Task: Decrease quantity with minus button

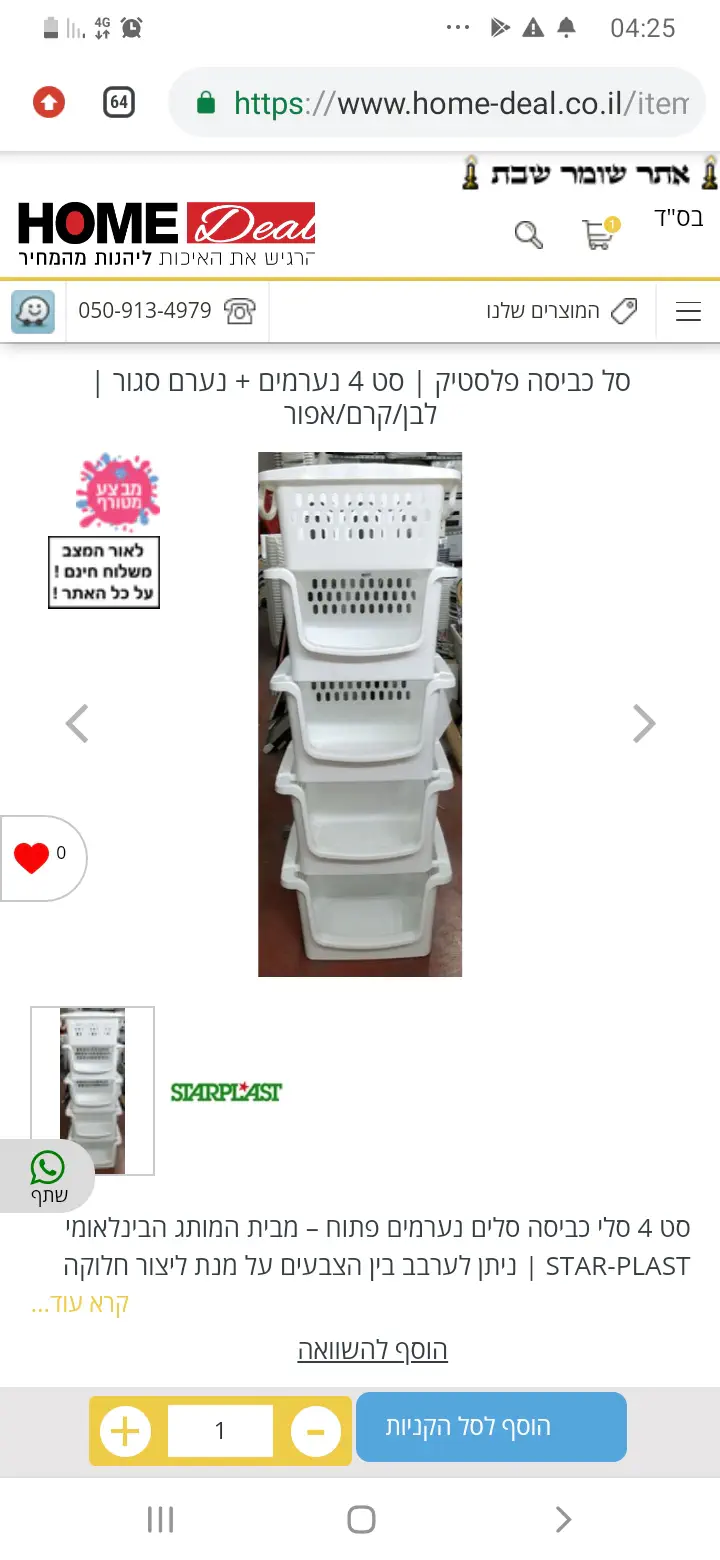Action: pos(315,1432)
